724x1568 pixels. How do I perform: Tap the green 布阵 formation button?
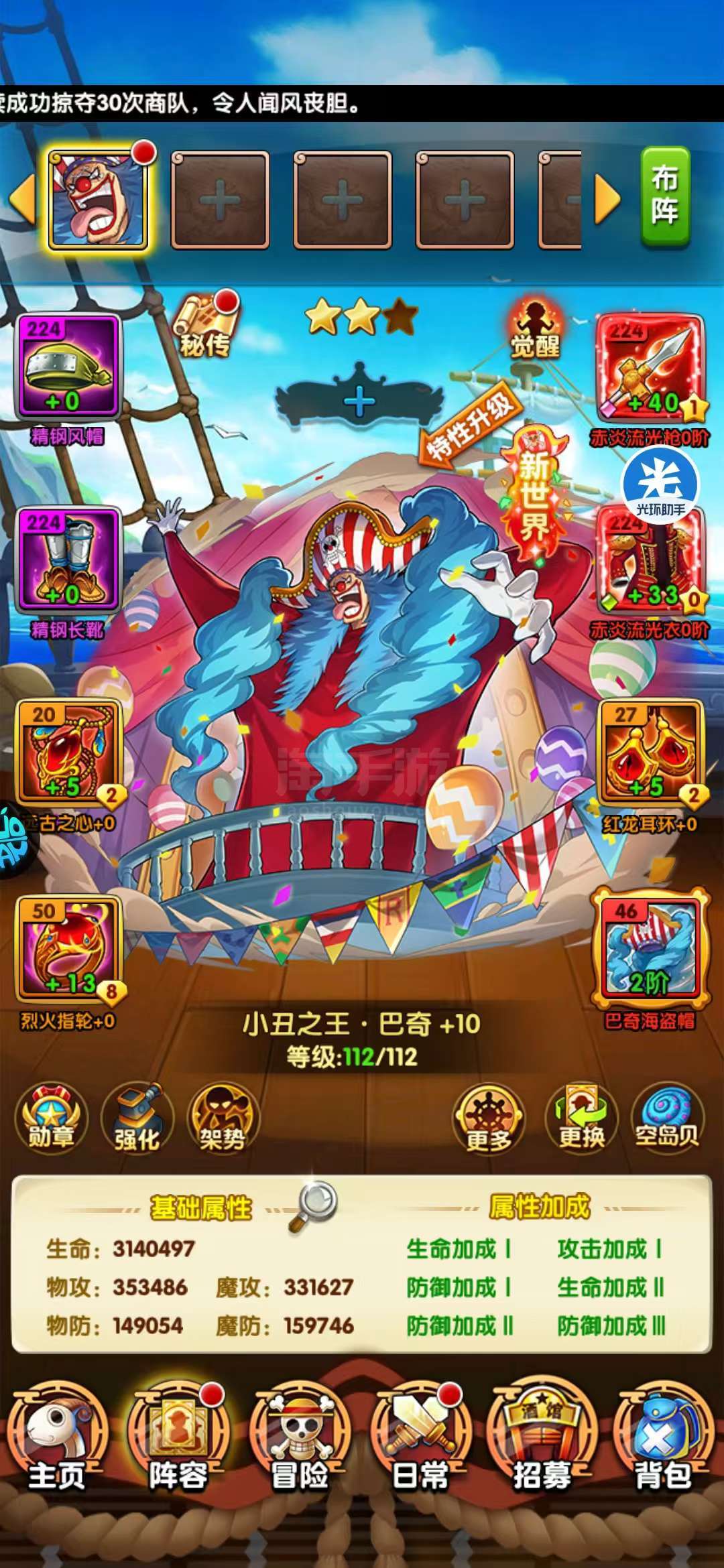(665, 198)
